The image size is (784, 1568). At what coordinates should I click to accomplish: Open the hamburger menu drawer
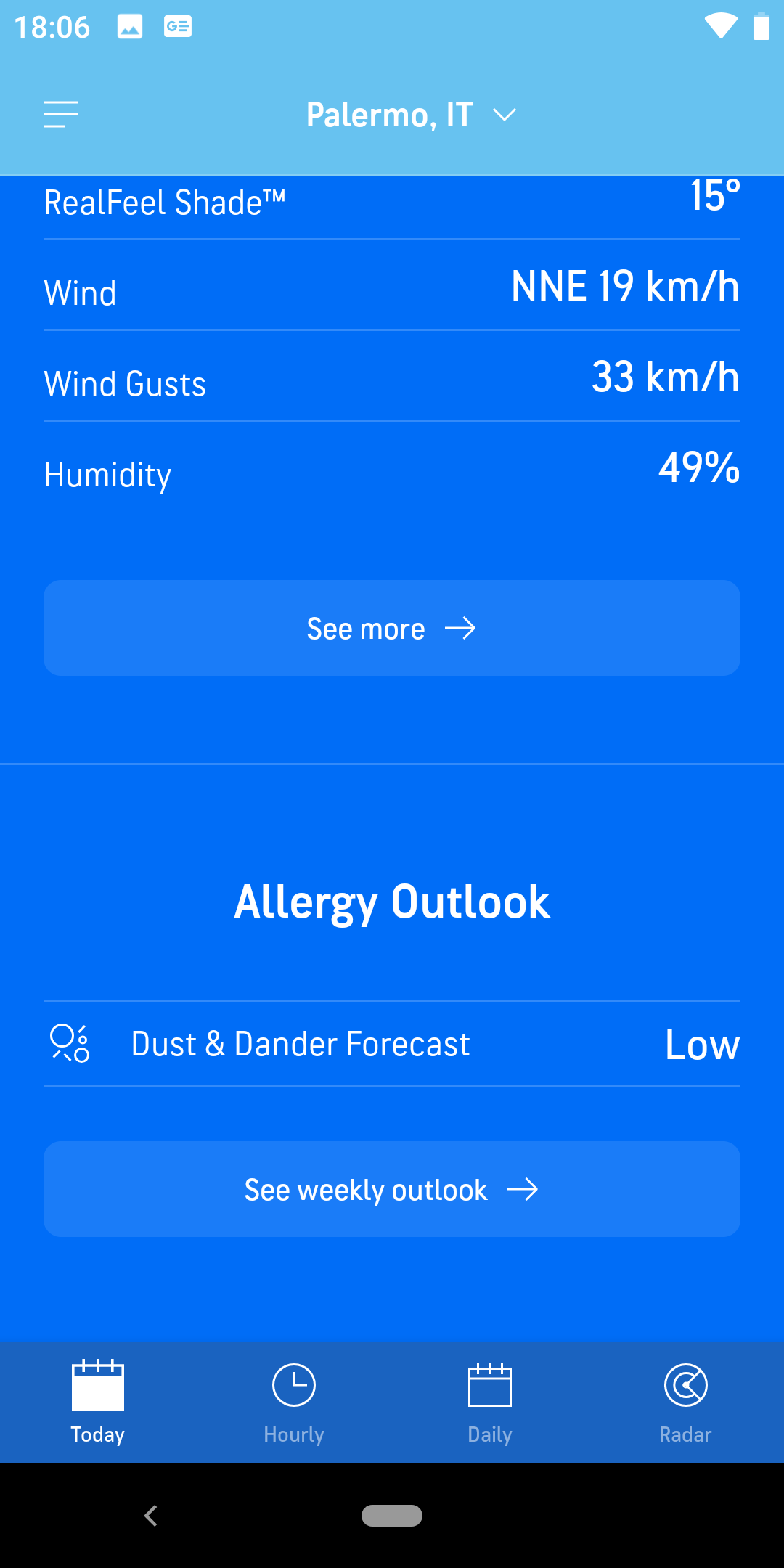61,115
